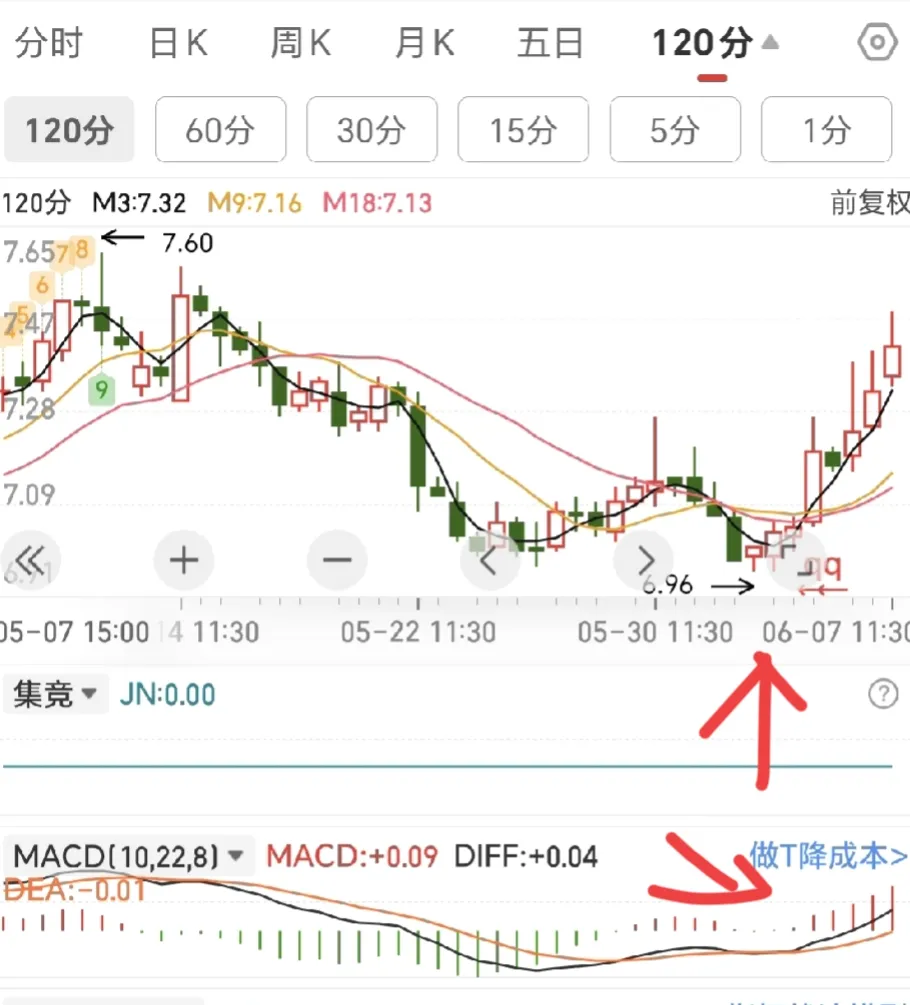This screenshot has height=1005, width=910.
Task: Open the 做T降成本 link
Action: coord(828,855)
